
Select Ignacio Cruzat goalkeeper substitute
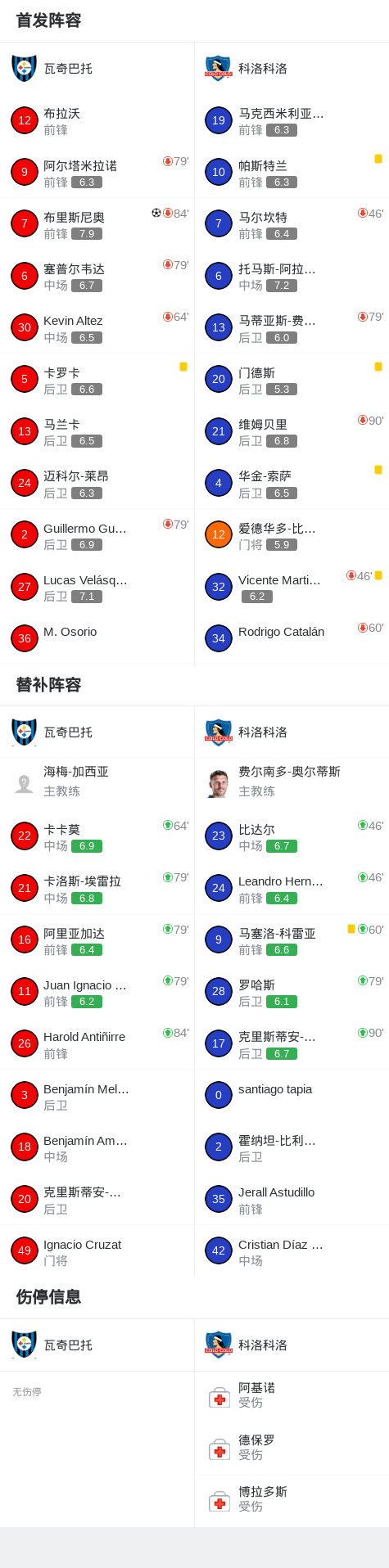point(97,1250)
